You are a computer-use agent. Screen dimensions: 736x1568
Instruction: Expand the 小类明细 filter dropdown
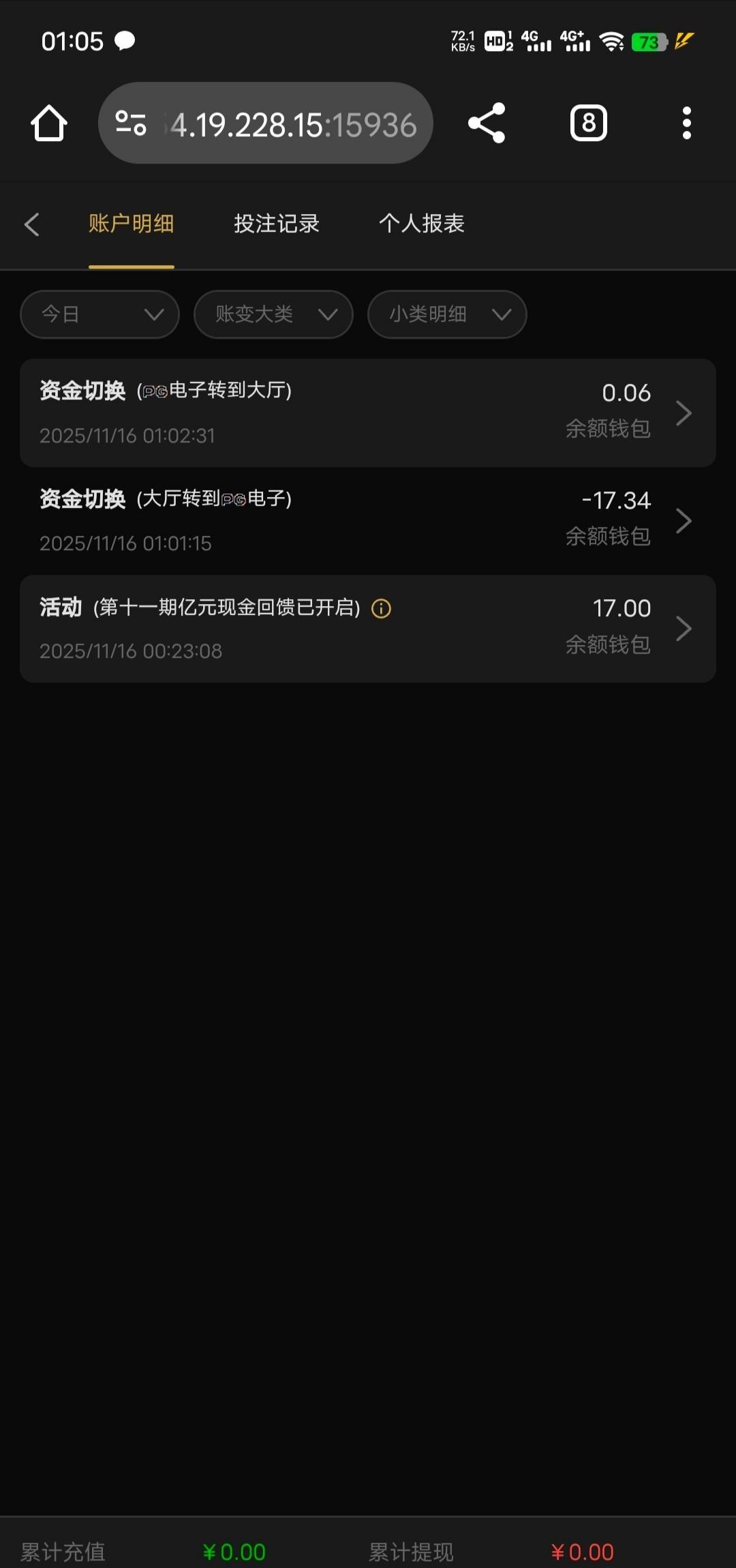[x=447, y=314]
